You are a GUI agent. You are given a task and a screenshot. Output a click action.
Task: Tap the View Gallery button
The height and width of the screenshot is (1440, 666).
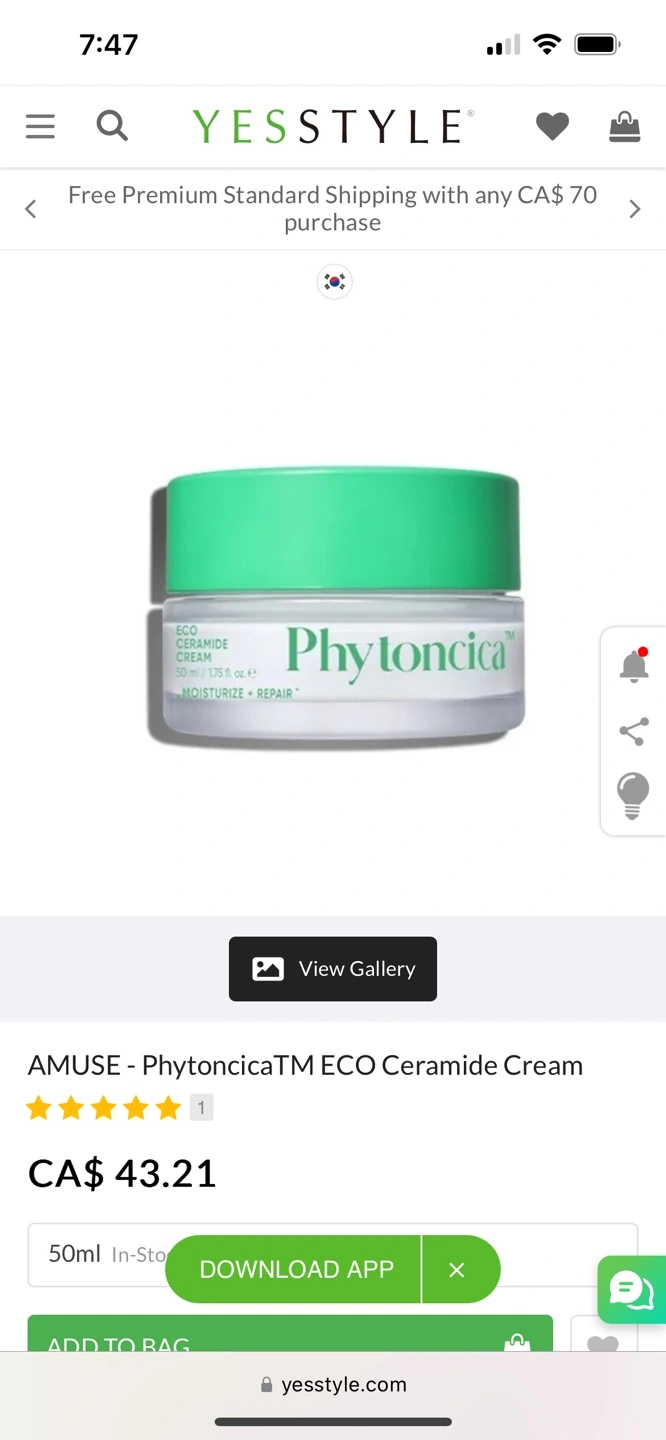tap(333, 969)
